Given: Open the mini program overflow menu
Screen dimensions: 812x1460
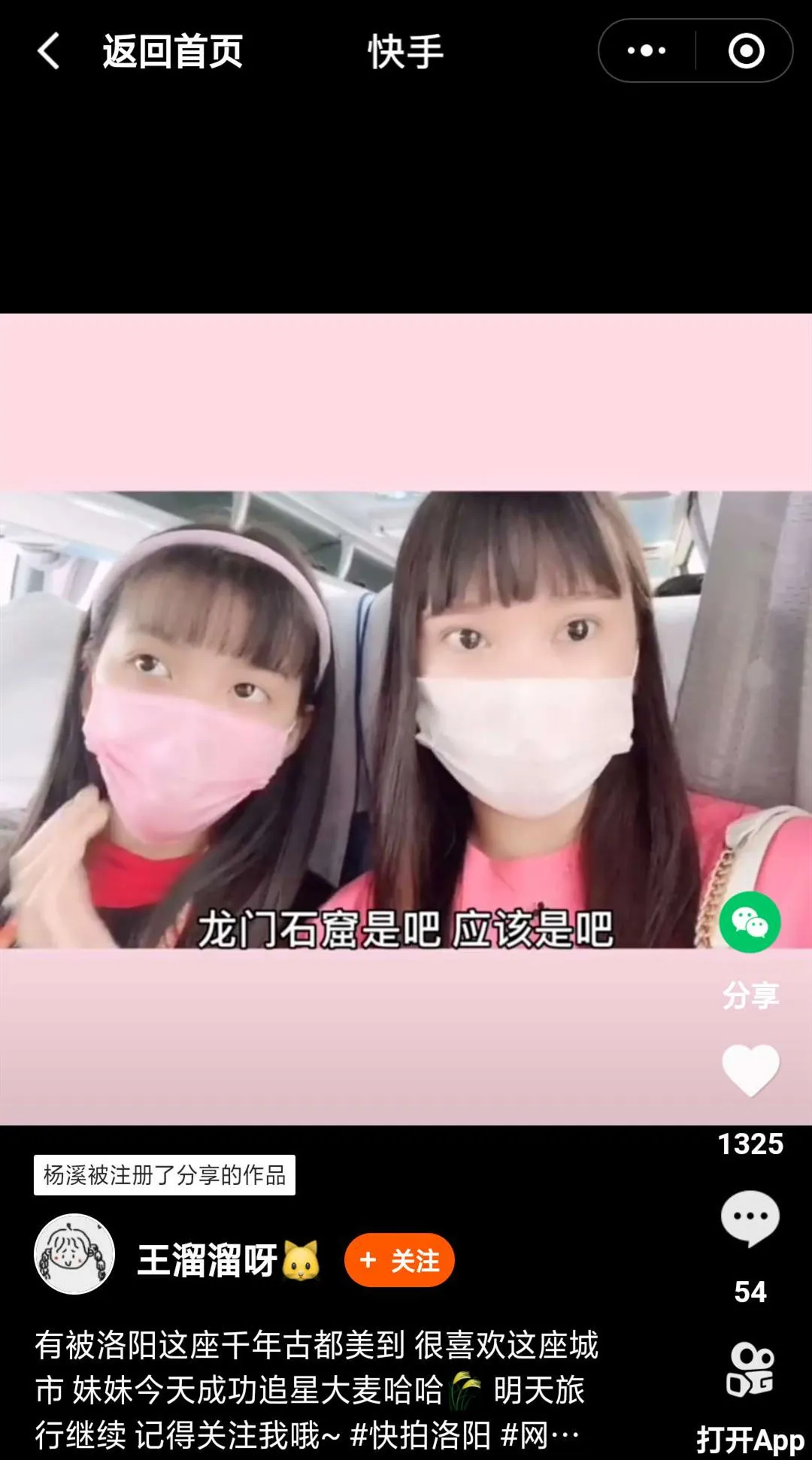Looking at the screenshot, I should [647, 51].
